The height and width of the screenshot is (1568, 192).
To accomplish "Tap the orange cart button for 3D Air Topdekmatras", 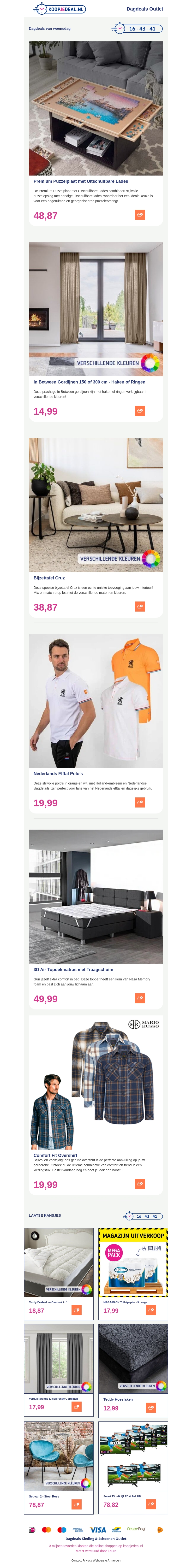I will point(140,998).
